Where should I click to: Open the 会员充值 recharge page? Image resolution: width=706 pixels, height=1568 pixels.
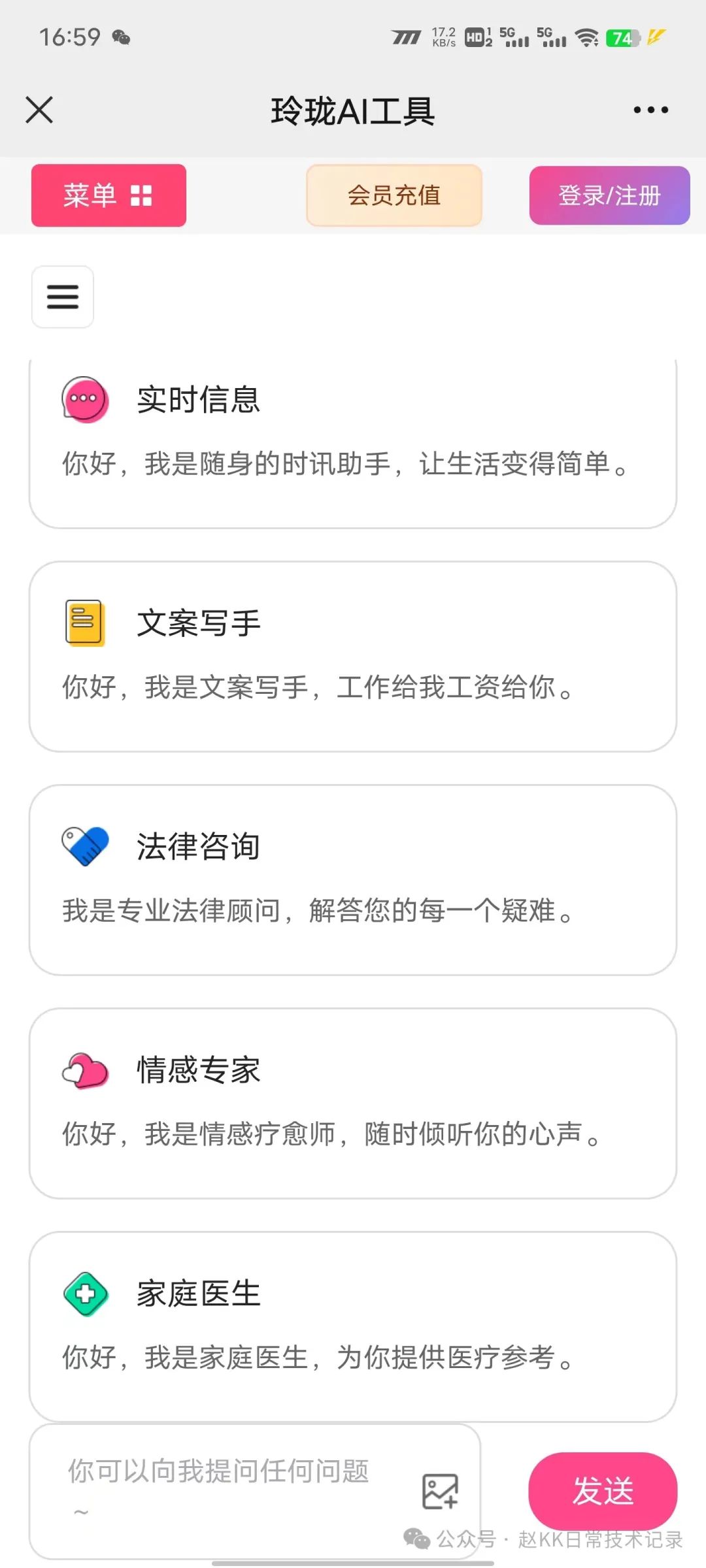(x=394, y=196)
